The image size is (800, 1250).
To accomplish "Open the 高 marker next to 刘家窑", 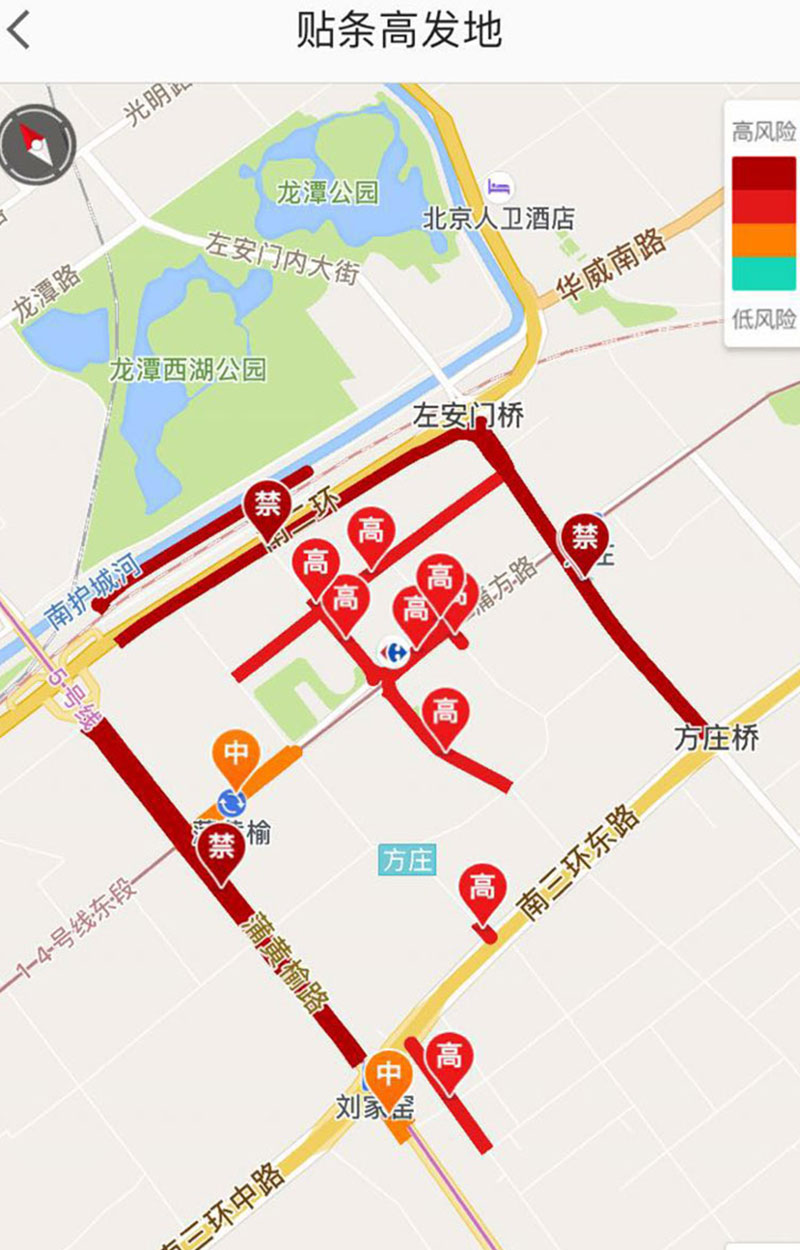I will point(448,1057).
